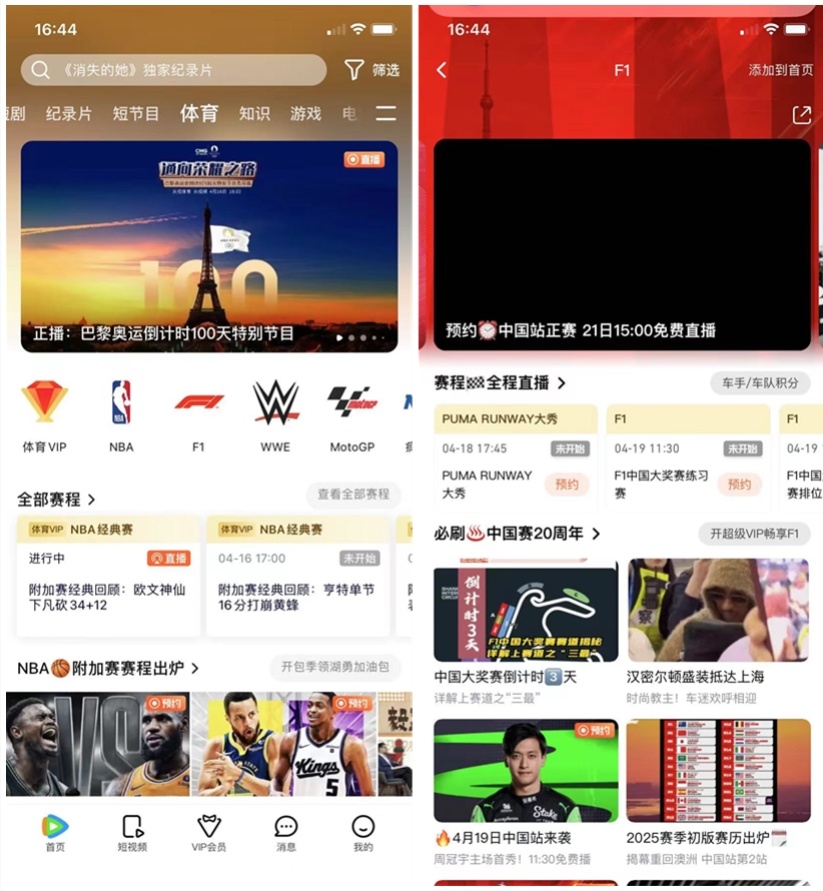Select the 知识 category tab
The height and width of the screenshot is (891, 823).
click(253, 113)
